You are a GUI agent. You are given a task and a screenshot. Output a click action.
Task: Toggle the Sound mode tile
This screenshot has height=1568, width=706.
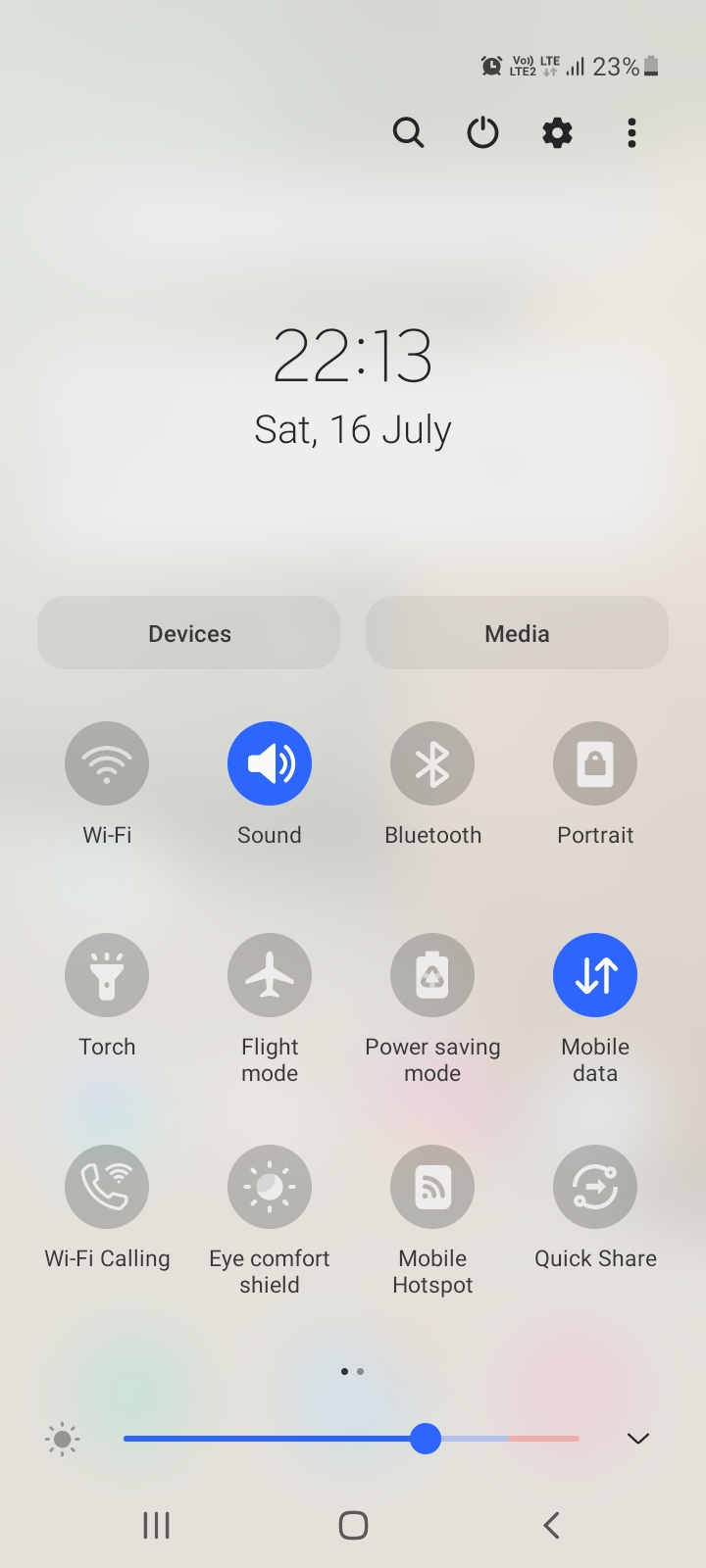tap(270, 763)
